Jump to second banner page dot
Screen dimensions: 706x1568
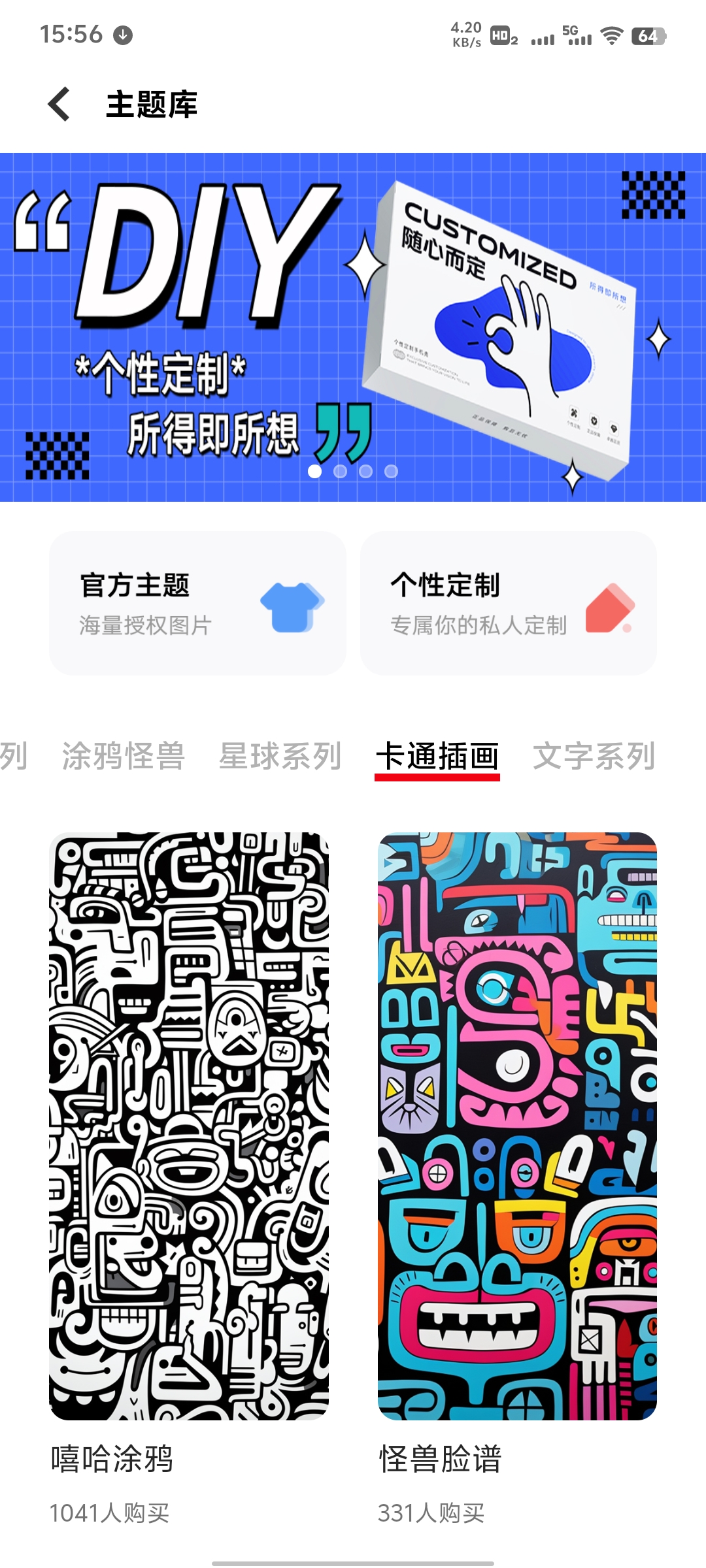tap(340, 471)
